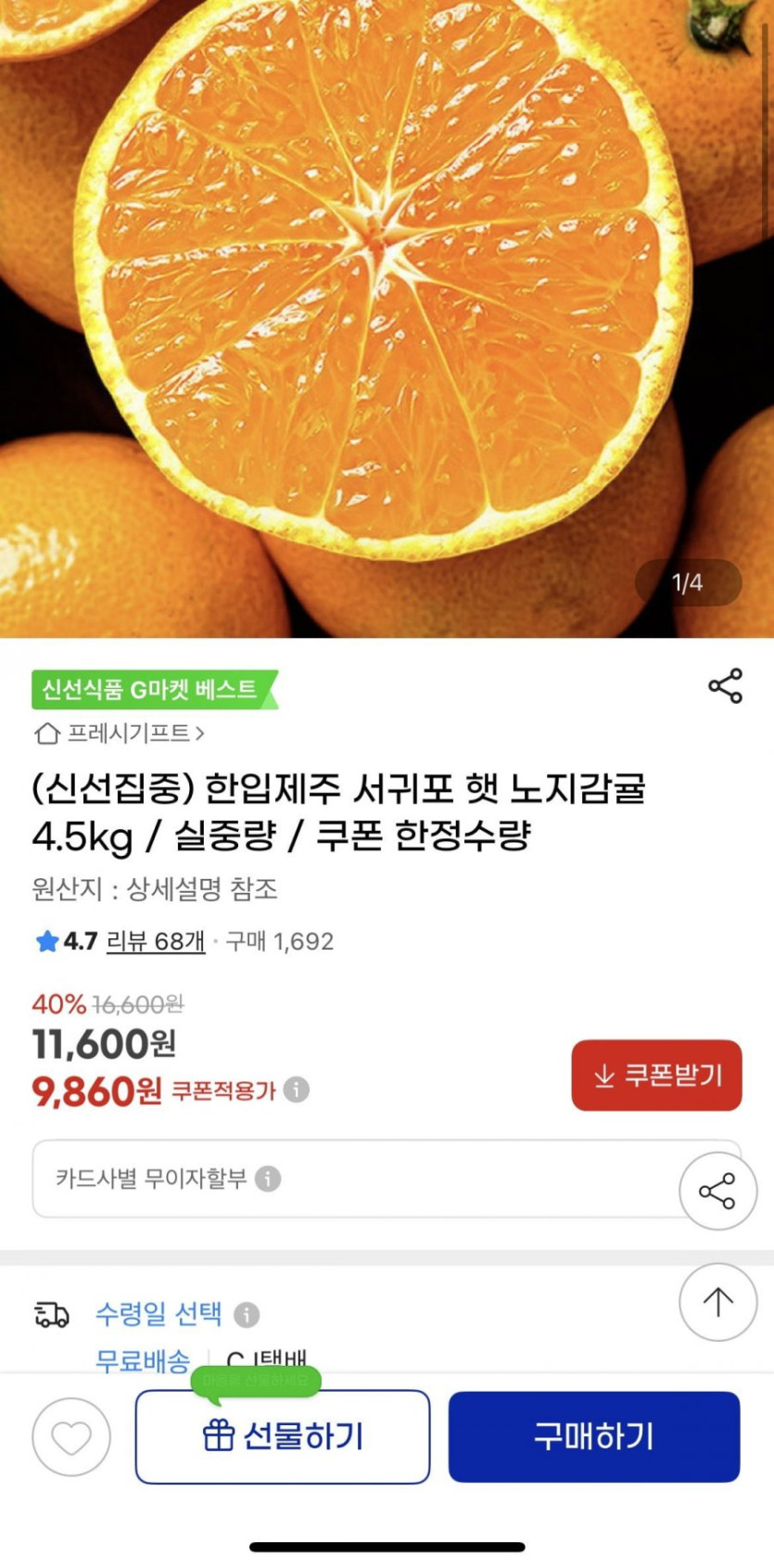
Task: Open the 리뷰 68개 reviews link
Action: click(155, 941)
